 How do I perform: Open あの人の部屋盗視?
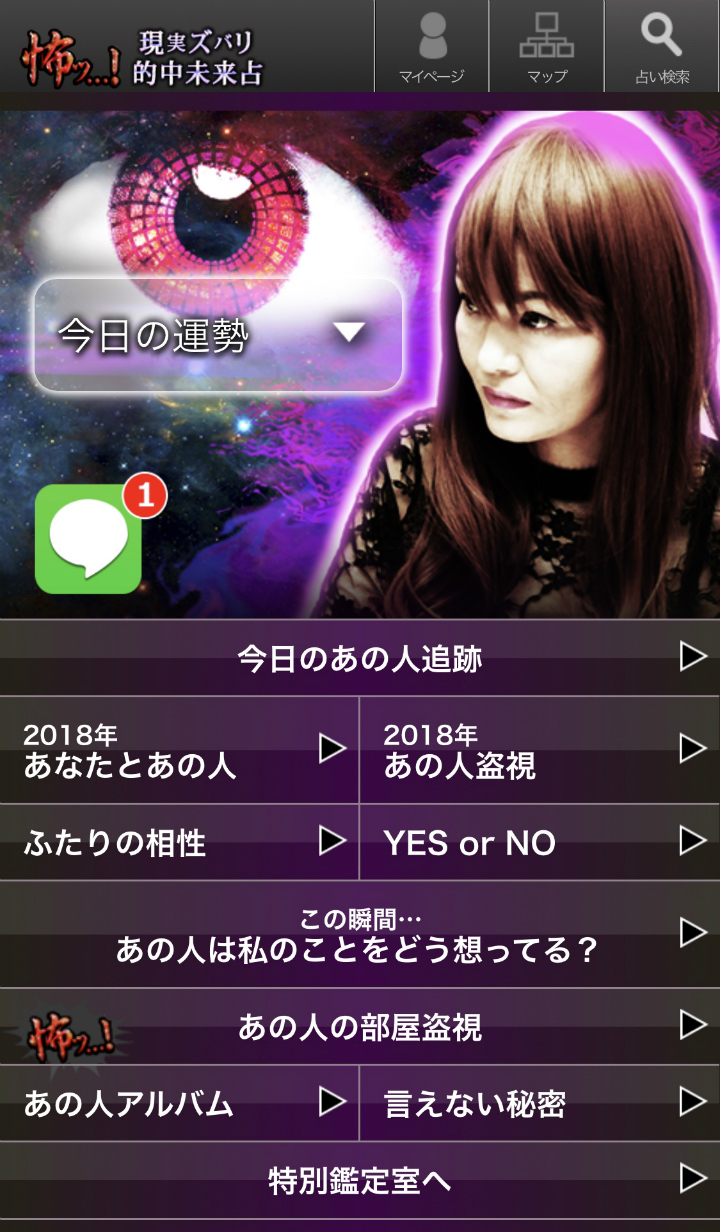[360, 1027]
